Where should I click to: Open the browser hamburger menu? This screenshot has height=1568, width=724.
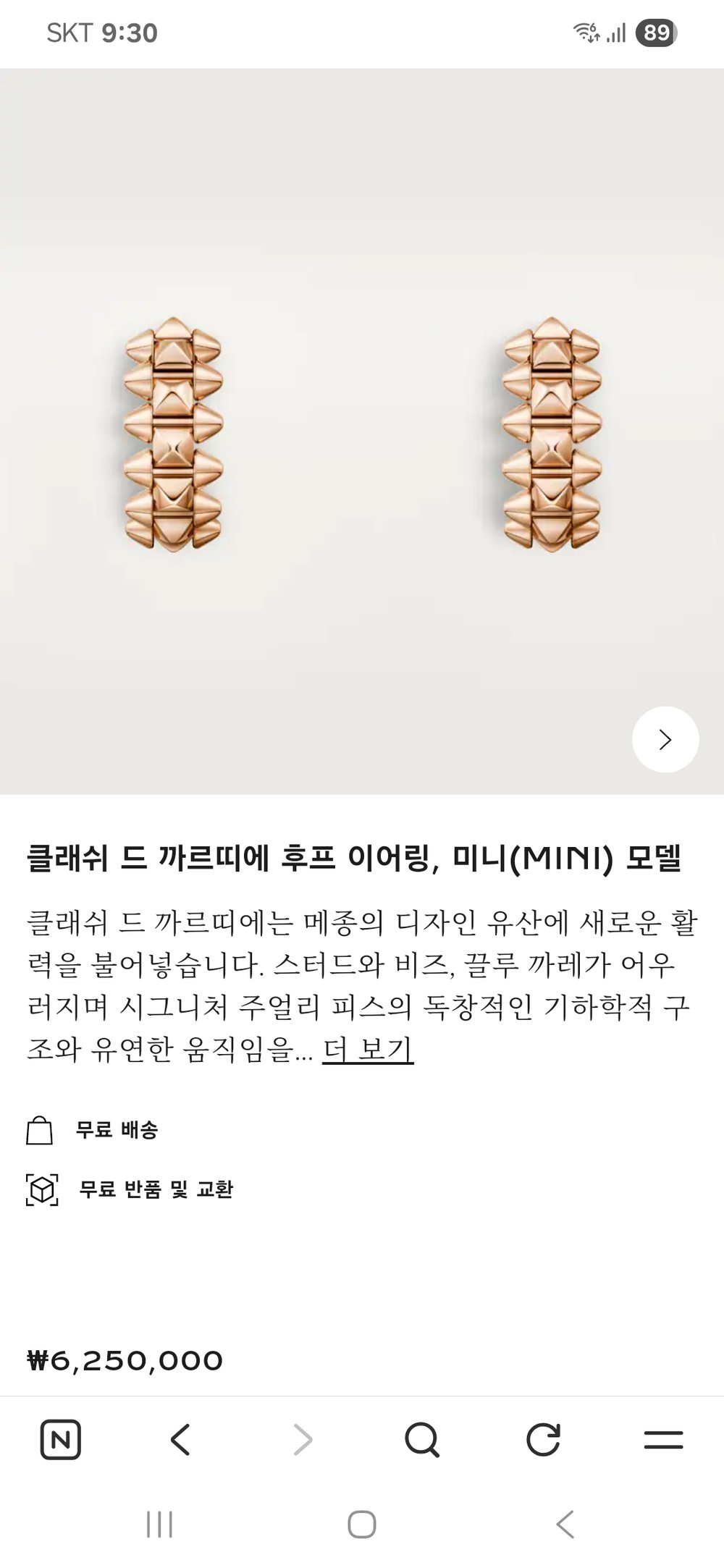coord(663,1439)
